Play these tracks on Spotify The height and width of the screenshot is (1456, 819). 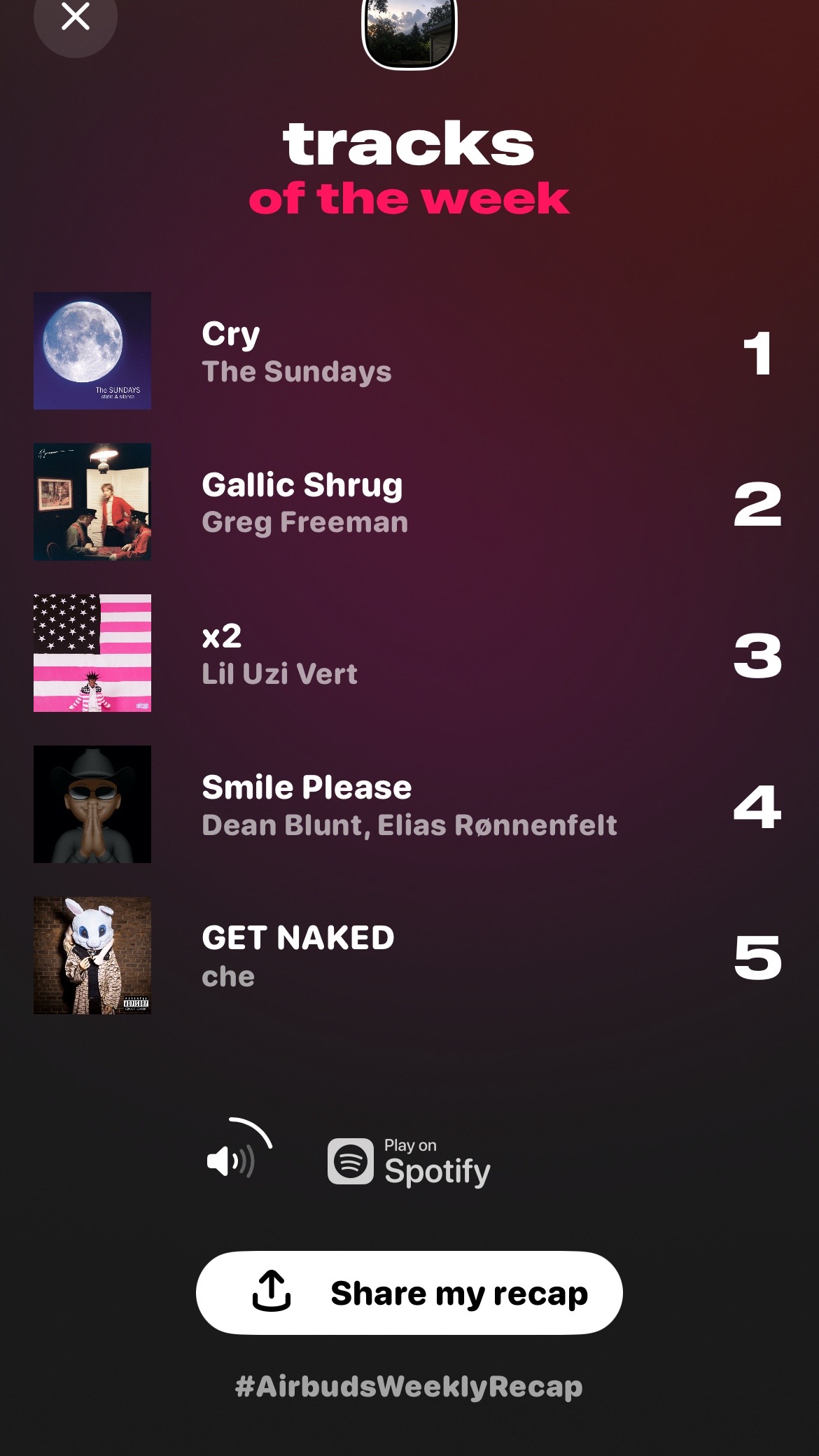pyautogui.click(x=409, y=1162)
